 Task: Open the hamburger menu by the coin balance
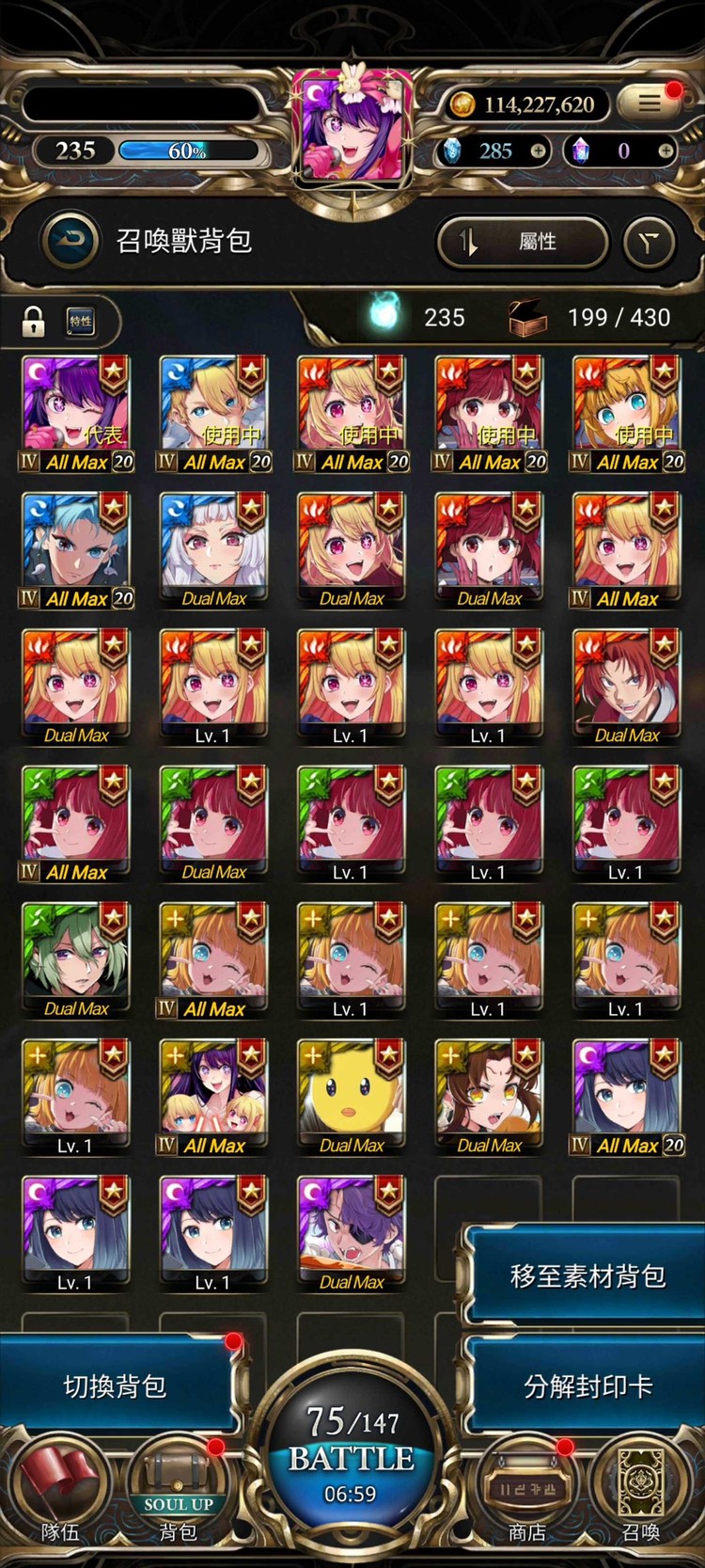[x=650, y=103]
